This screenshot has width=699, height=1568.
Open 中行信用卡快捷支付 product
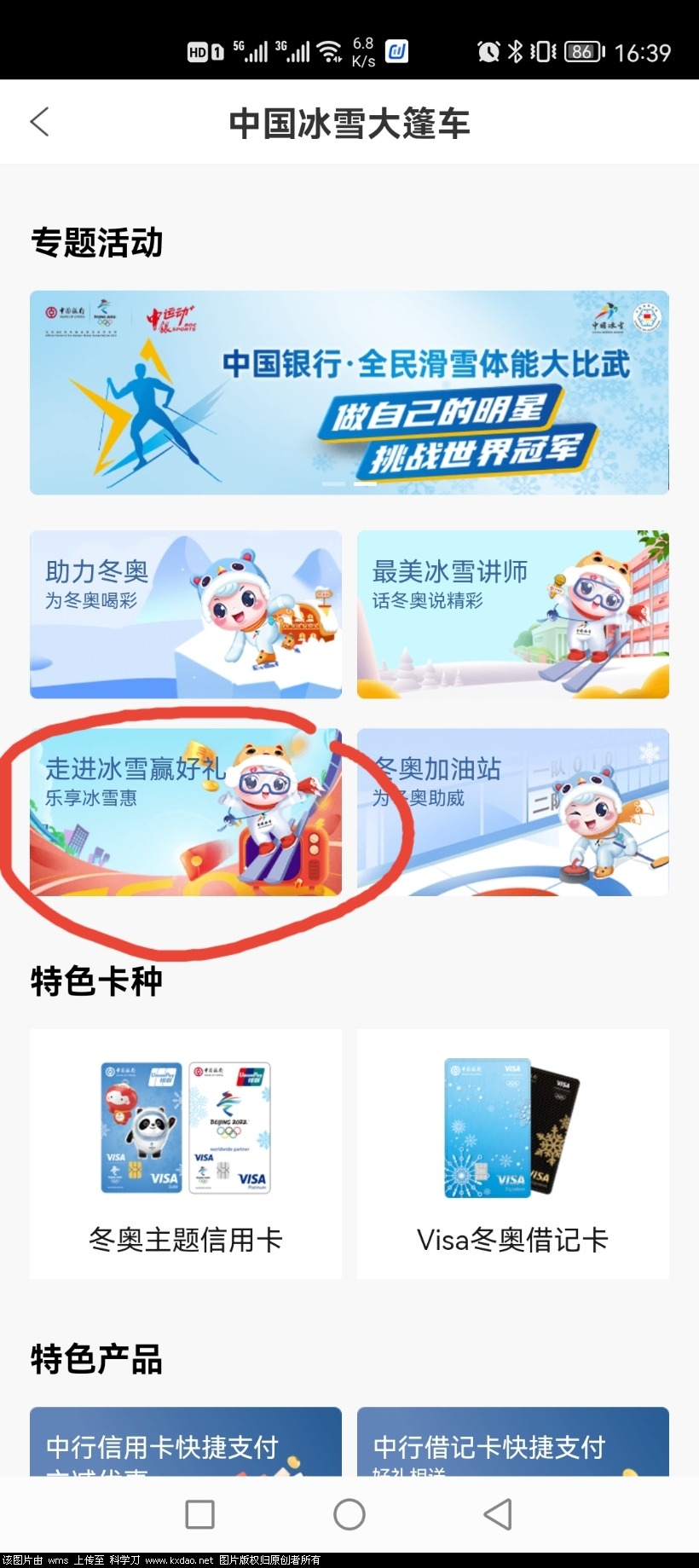click(185, 1443)
